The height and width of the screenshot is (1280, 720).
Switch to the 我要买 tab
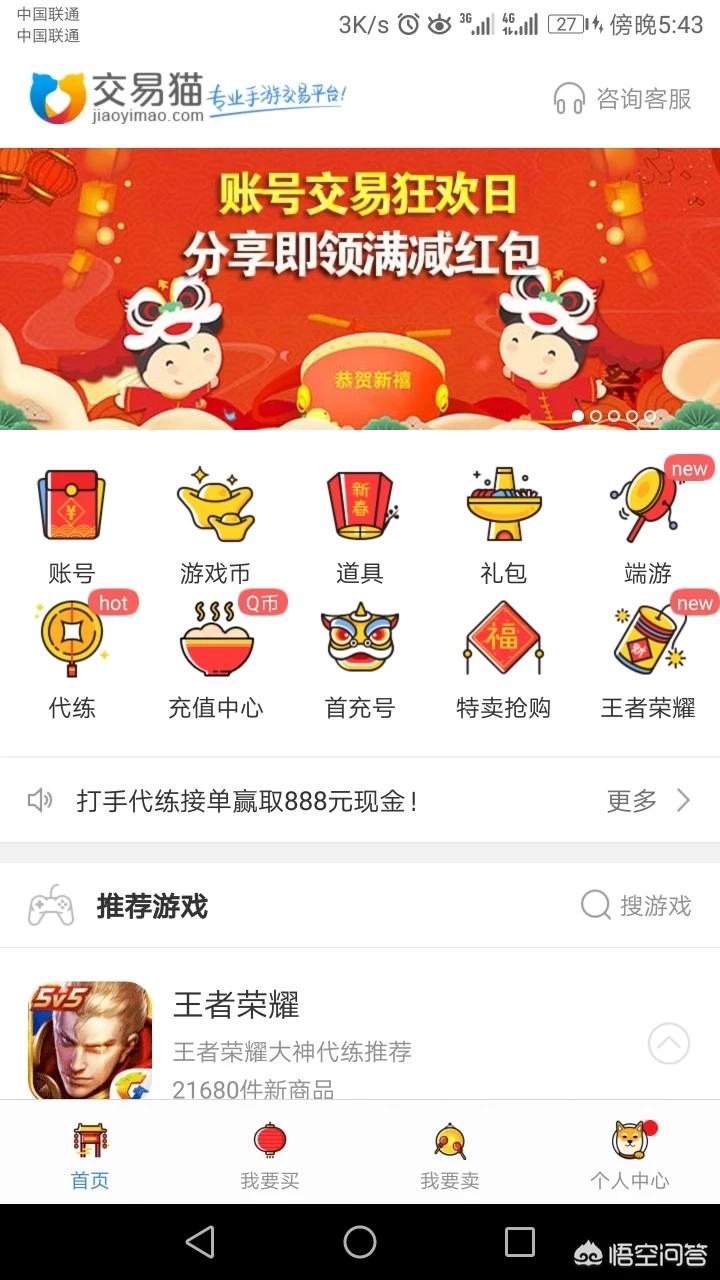point(270,1156)
